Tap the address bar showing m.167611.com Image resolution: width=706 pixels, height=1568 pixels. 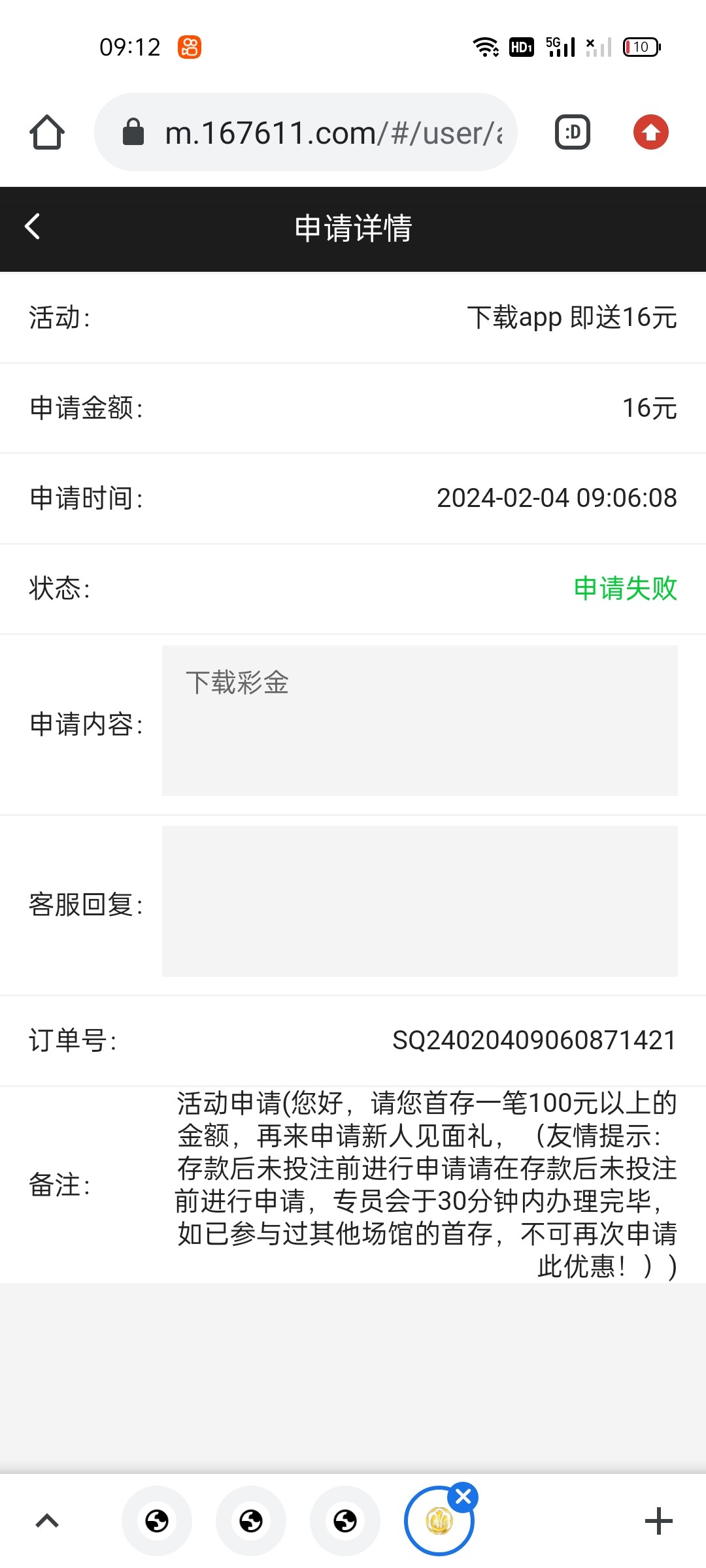pyautogui.click(x=306, y=133)
